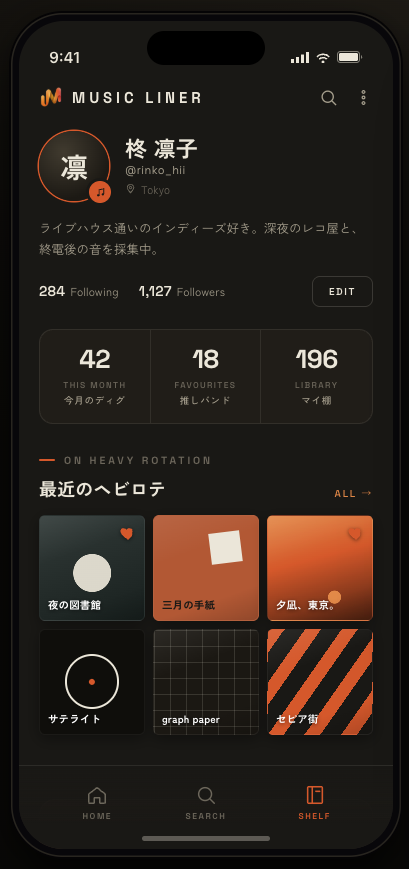View the 1,127 Followers list
This screenshot has width=409, height=869.
coord(182,292)
